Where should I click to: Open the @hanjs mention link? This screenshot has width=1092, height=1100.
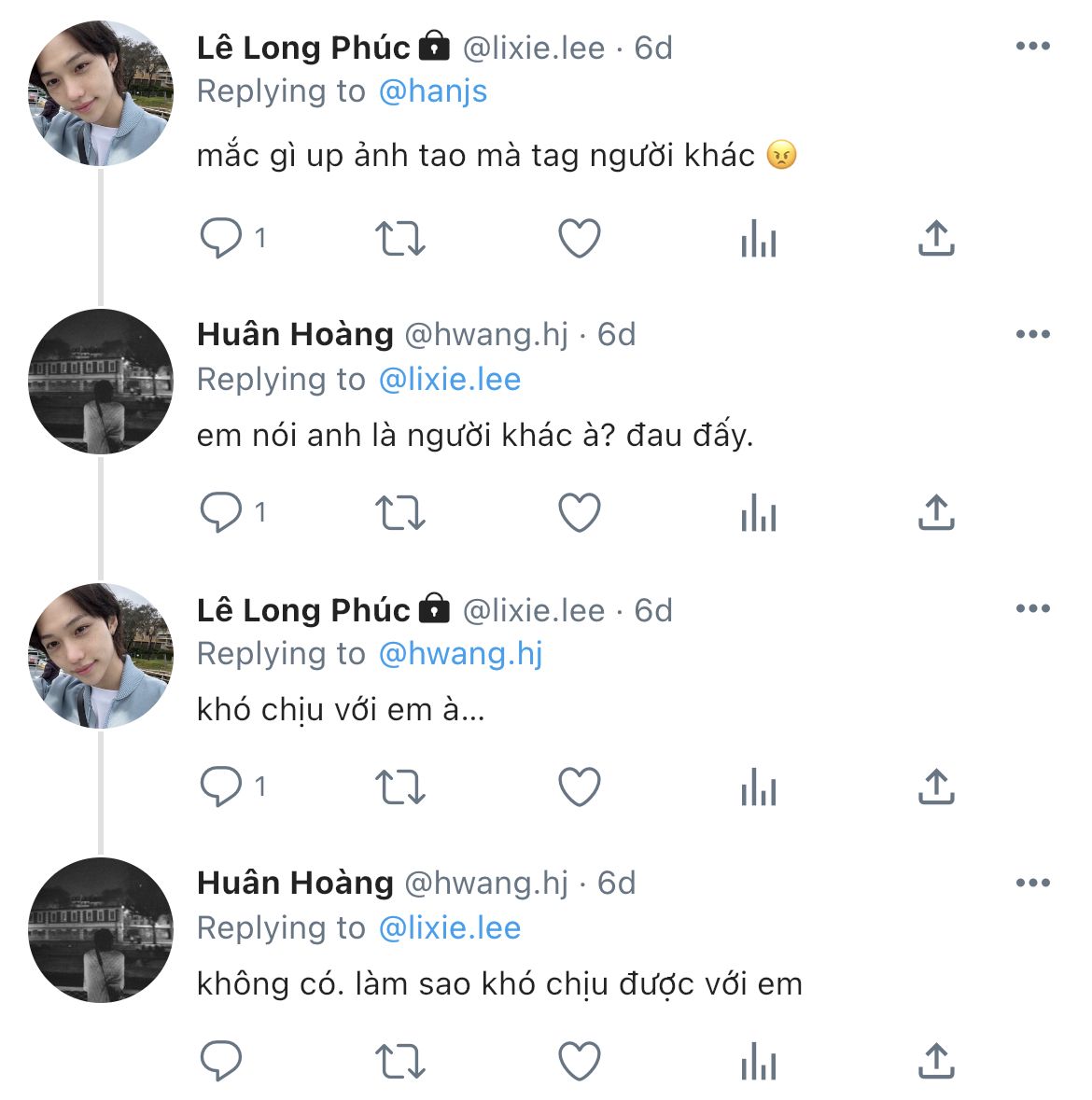coord(433,91)
